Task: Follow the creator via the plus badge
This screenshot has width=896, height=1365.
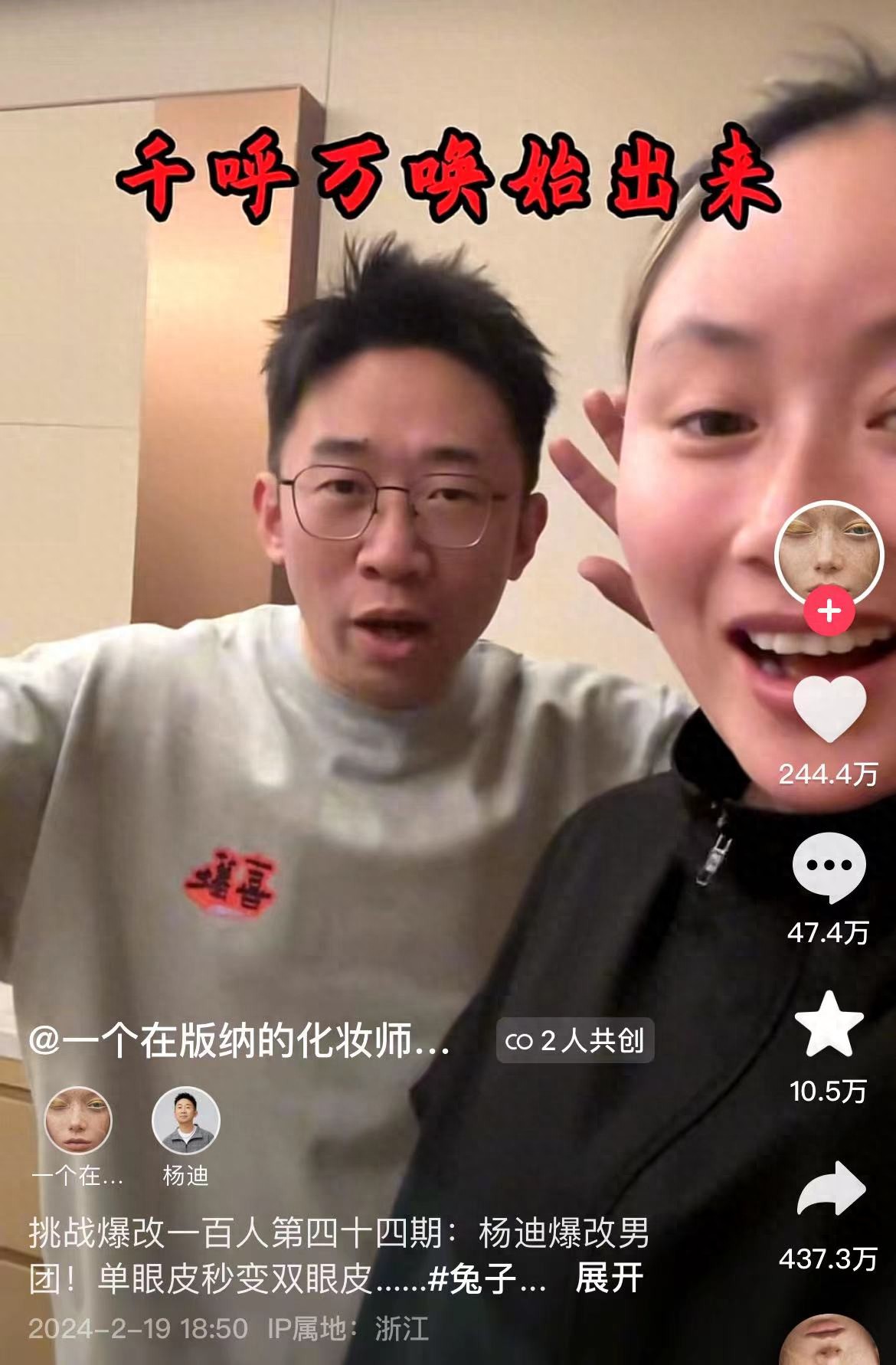Action: [829, 610]
